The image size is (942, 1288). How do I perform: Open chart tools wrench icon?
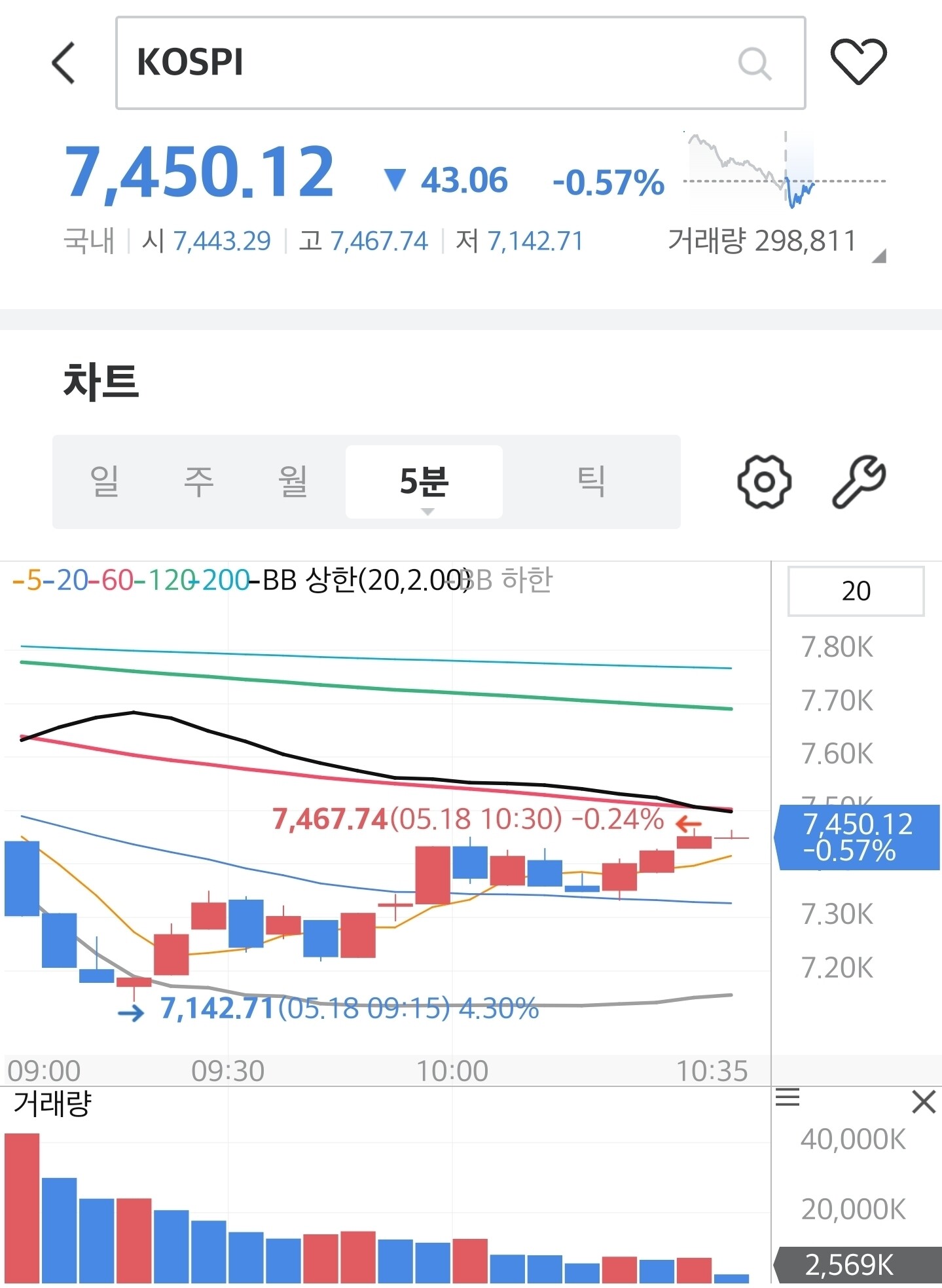859,482
